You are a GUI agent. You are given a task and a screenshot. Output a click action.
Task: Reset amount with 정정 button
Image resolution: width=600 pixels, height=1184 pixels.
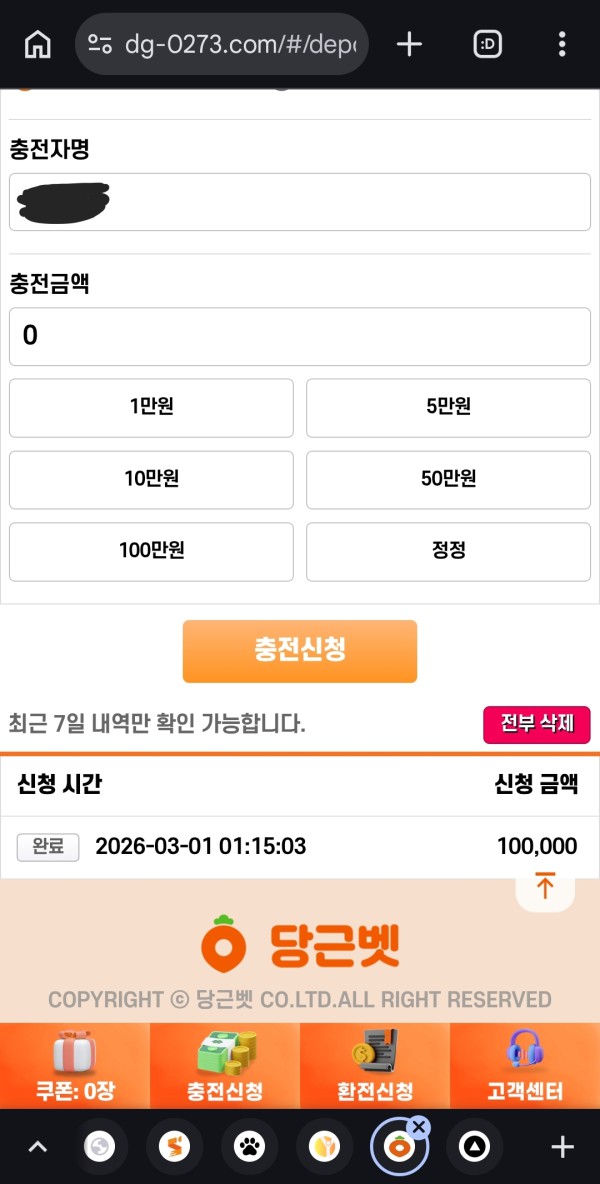(x=448, y=551)
